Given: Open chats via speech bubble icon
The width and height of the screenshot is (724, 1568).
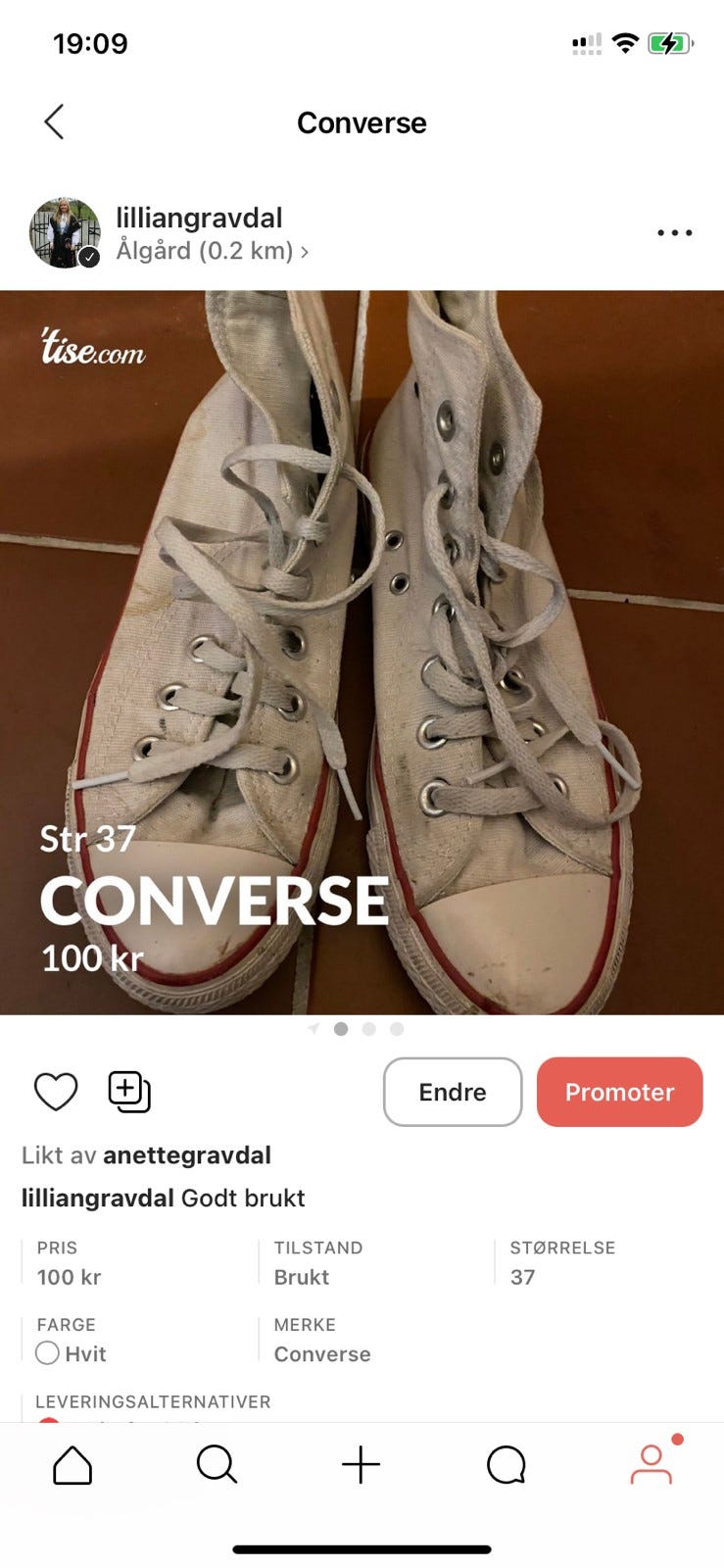Looking at the screenshot, I should (506, 1465).
